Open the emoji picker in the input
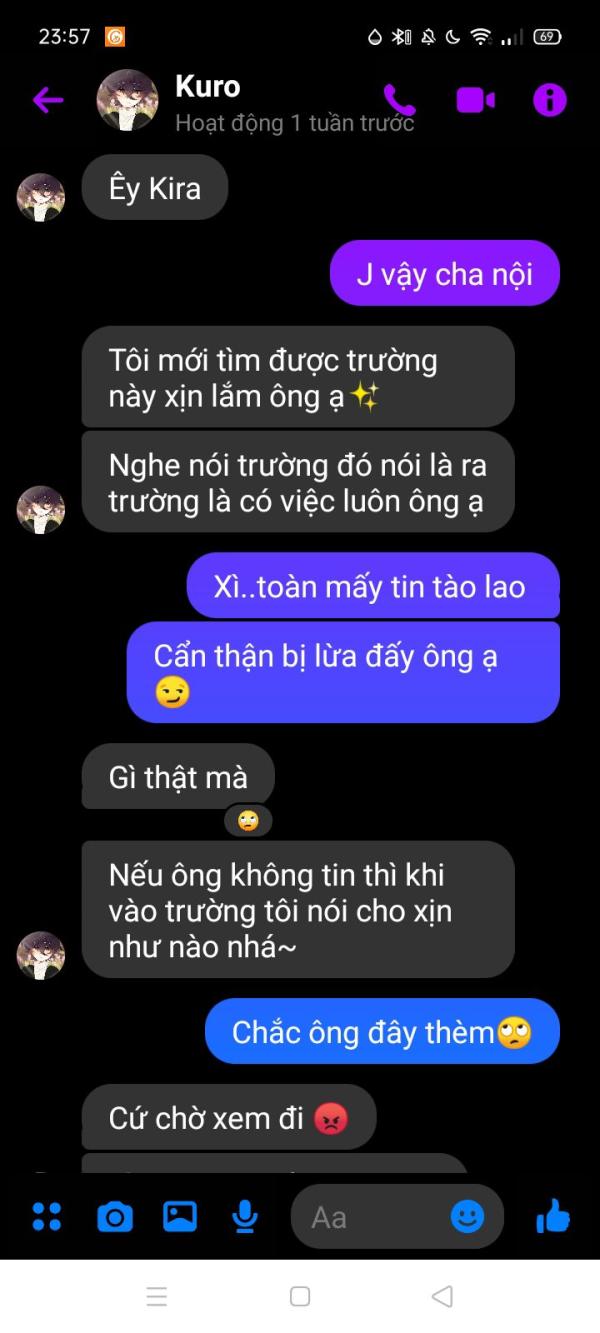The image size is (600, 1333). [x=467, y=1217]
